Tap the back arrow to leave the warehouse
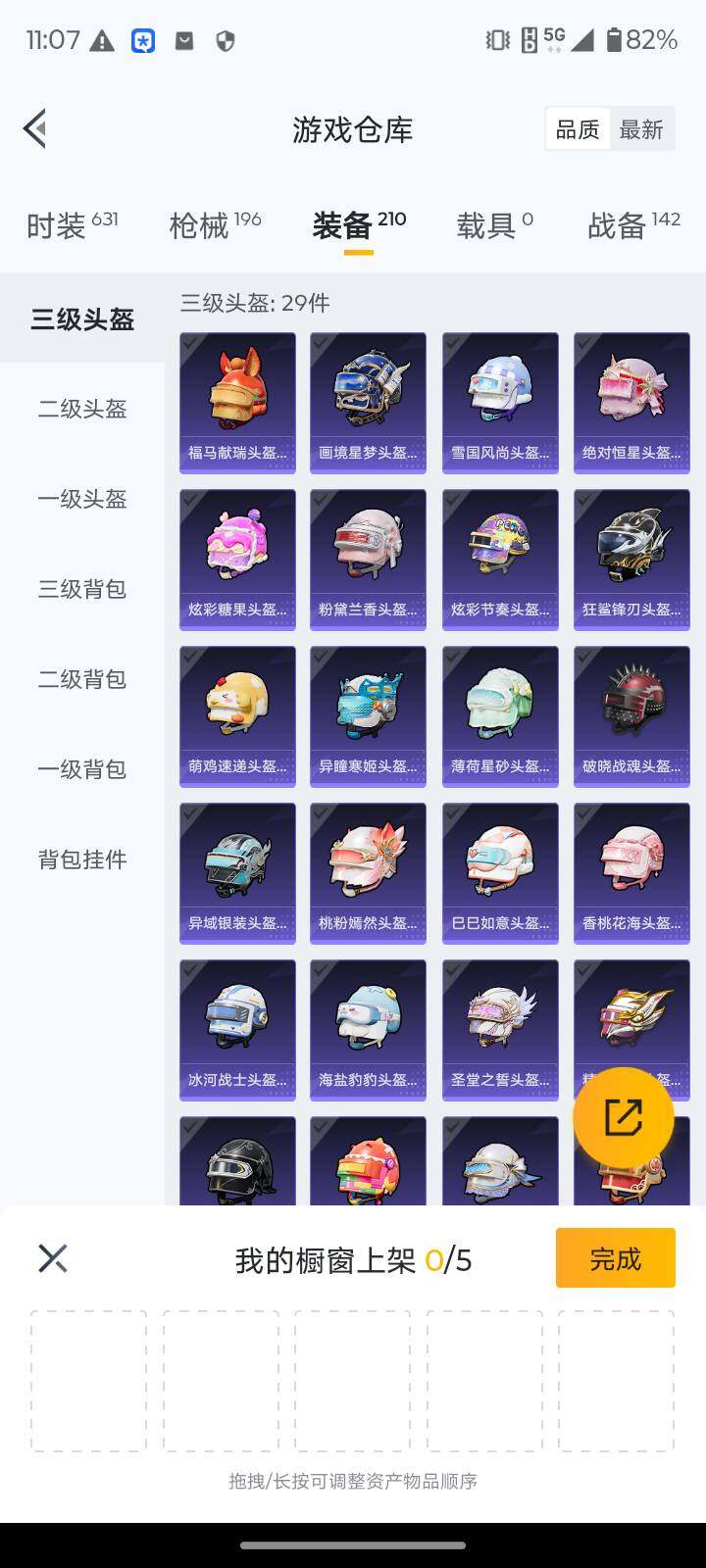Viewport: 706px width, 1568px height. tap(35, 128)
